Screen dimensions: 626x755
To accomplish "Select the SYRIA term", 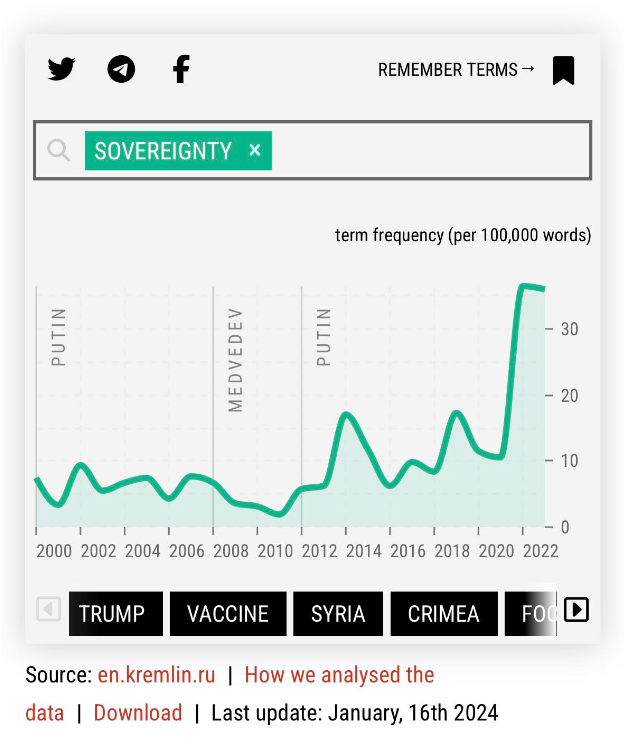I will [338, 613].
